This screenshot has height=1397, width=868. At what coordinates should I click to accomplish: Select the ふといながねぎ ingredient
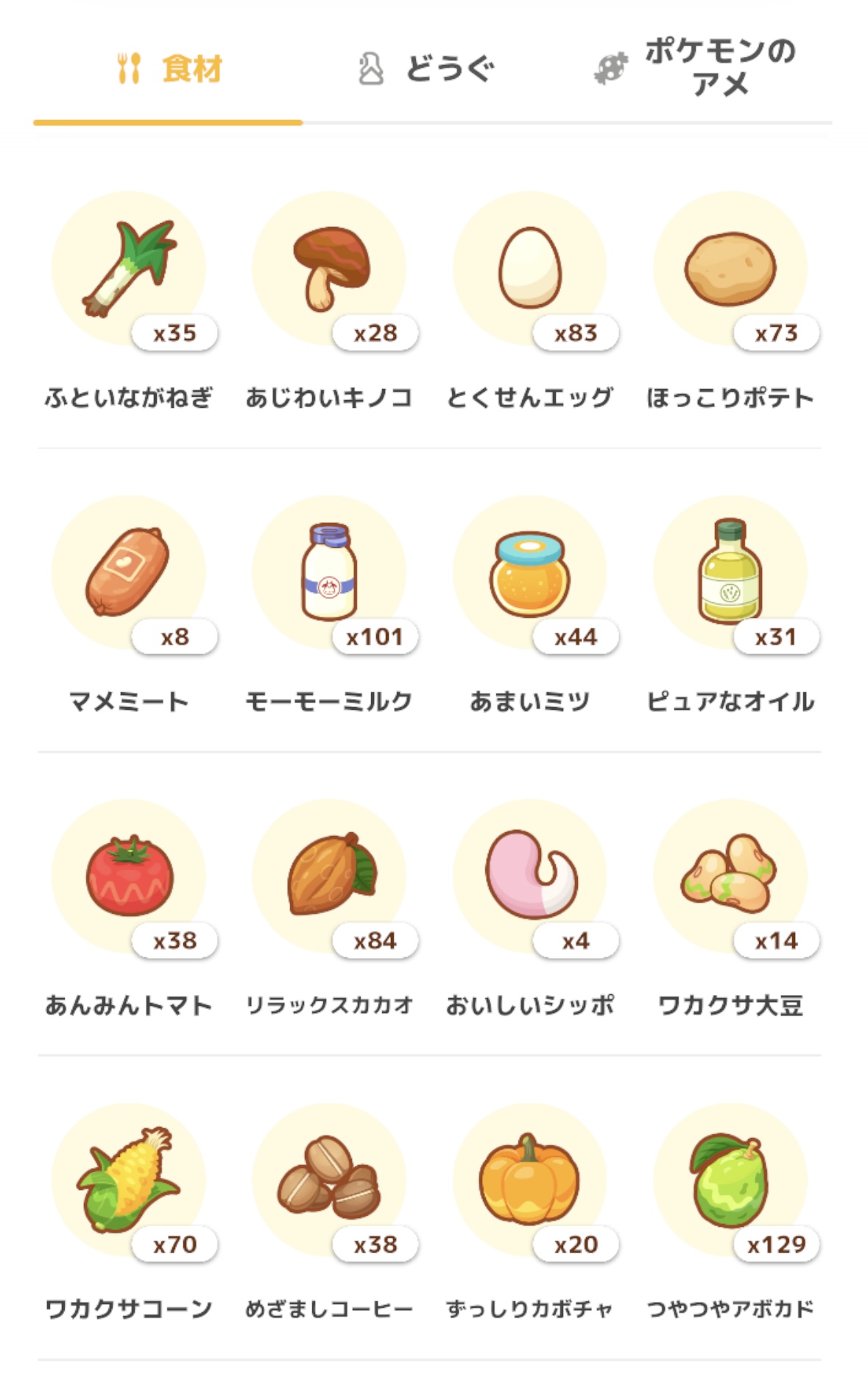[x=129, y=269]
